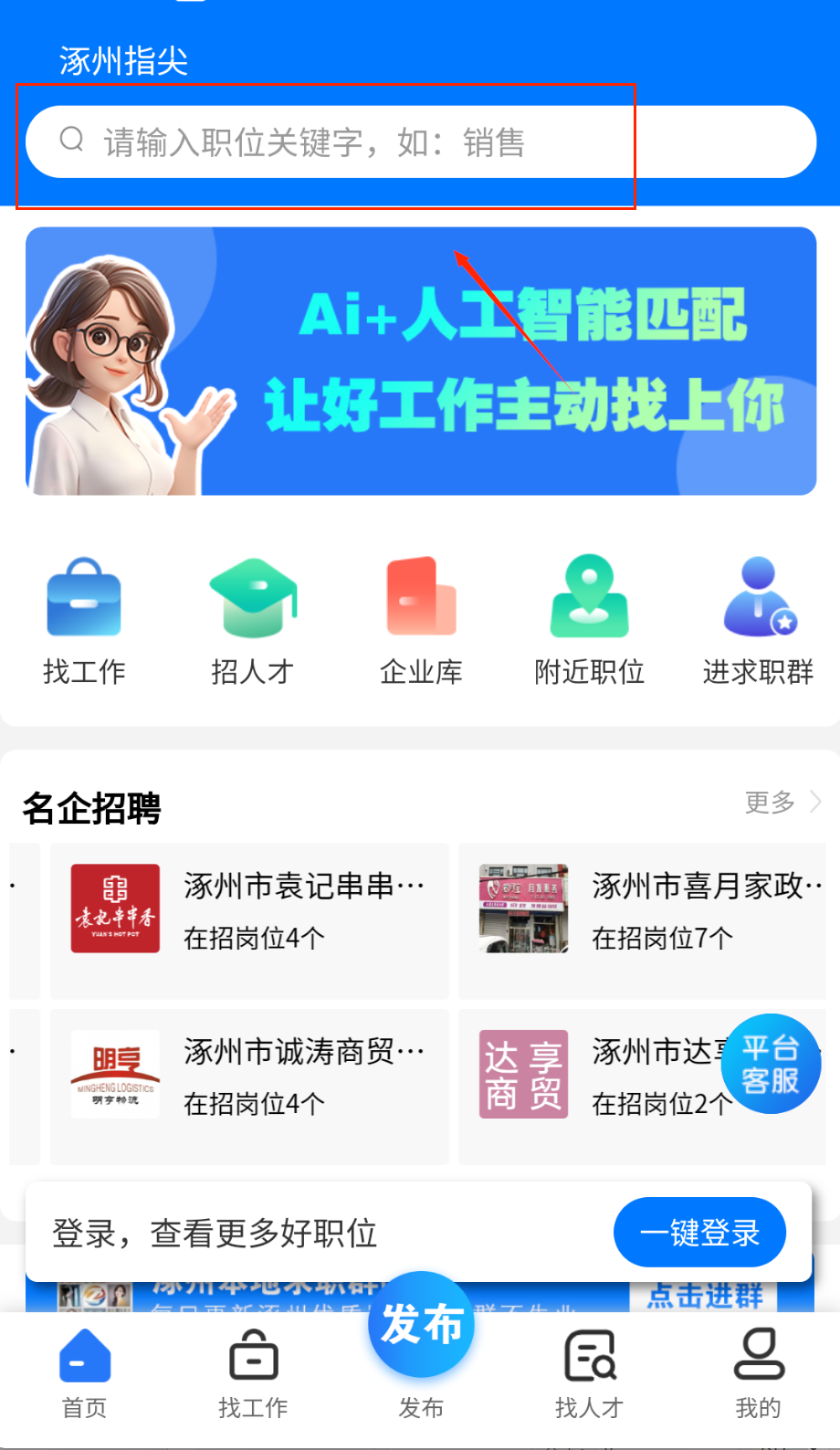This screenshot has height=1450, width=840.
Task: Go to the 我的 tab
Action: point(758,1374)
